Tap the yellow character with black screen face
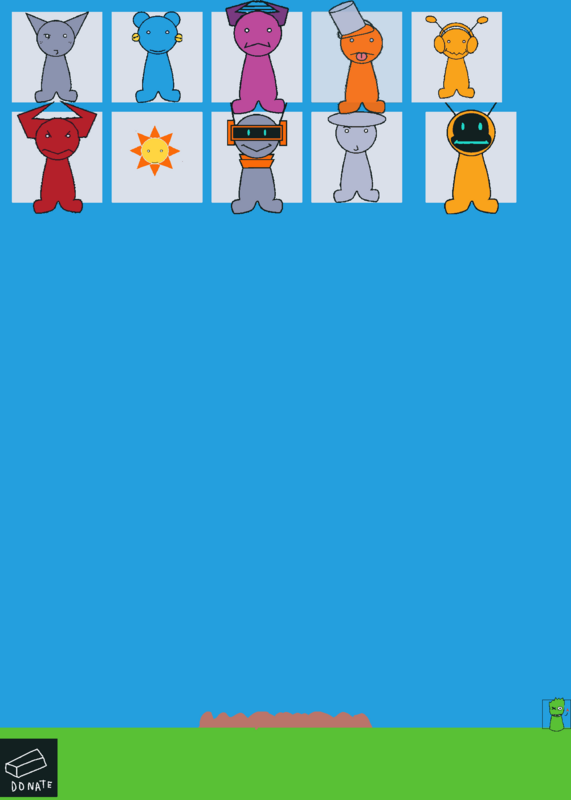 coord(470,157)
